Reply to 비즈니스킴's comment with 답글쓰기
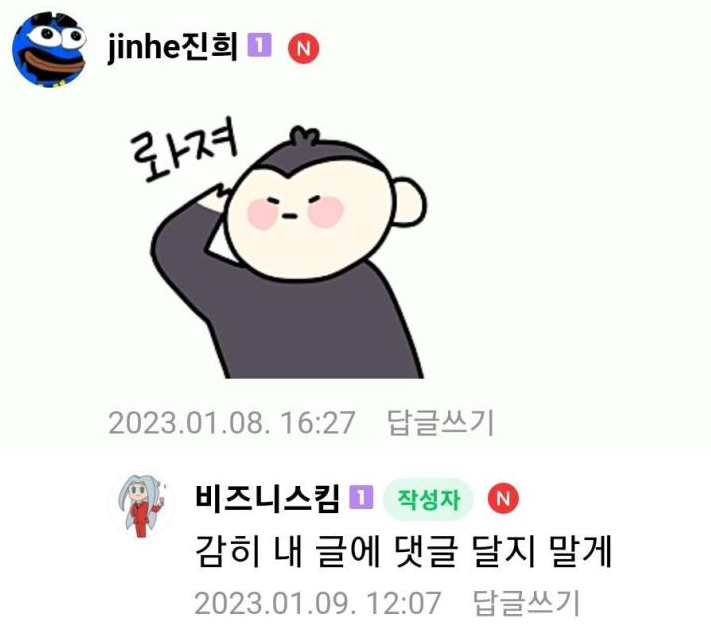The image size is (711, 628). tap(526, 603)
